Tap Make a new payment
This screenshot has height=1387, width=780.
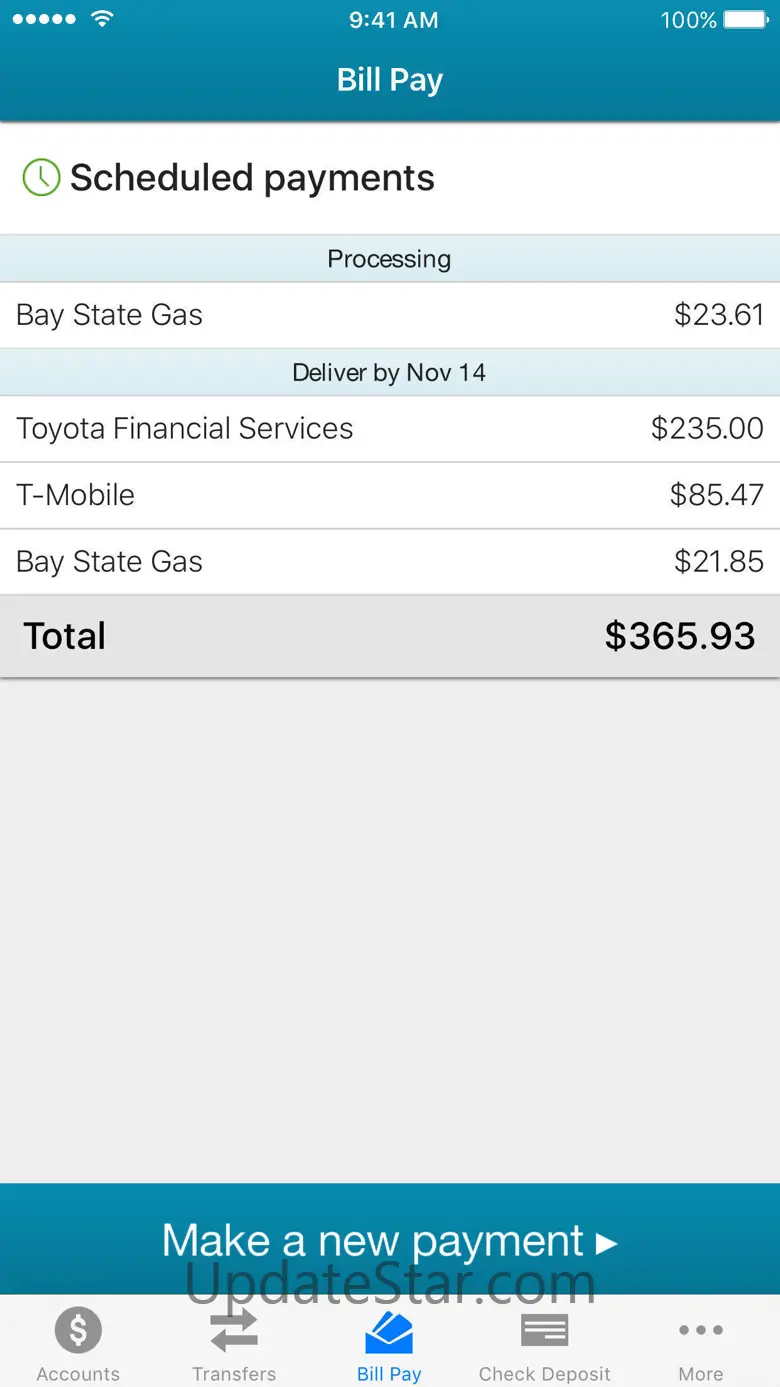[x=390, y=1240]
